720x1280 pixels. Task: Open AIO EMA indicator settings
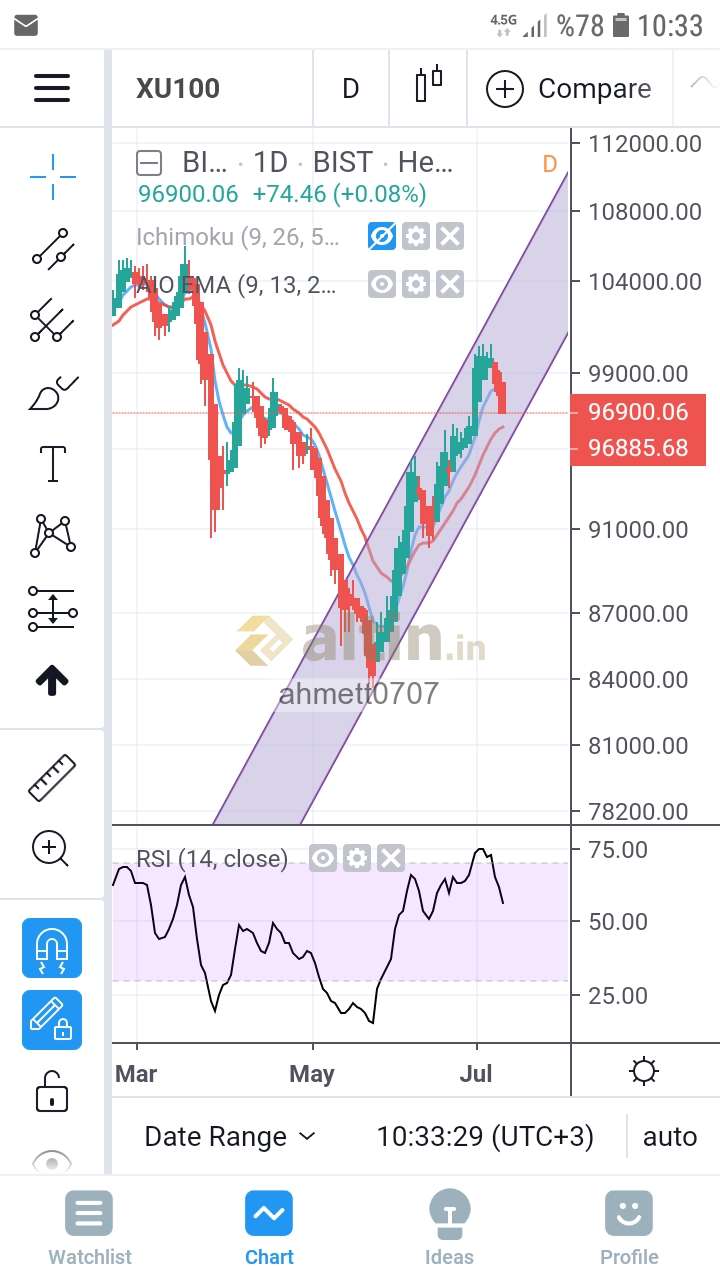[x=416, y=285]
